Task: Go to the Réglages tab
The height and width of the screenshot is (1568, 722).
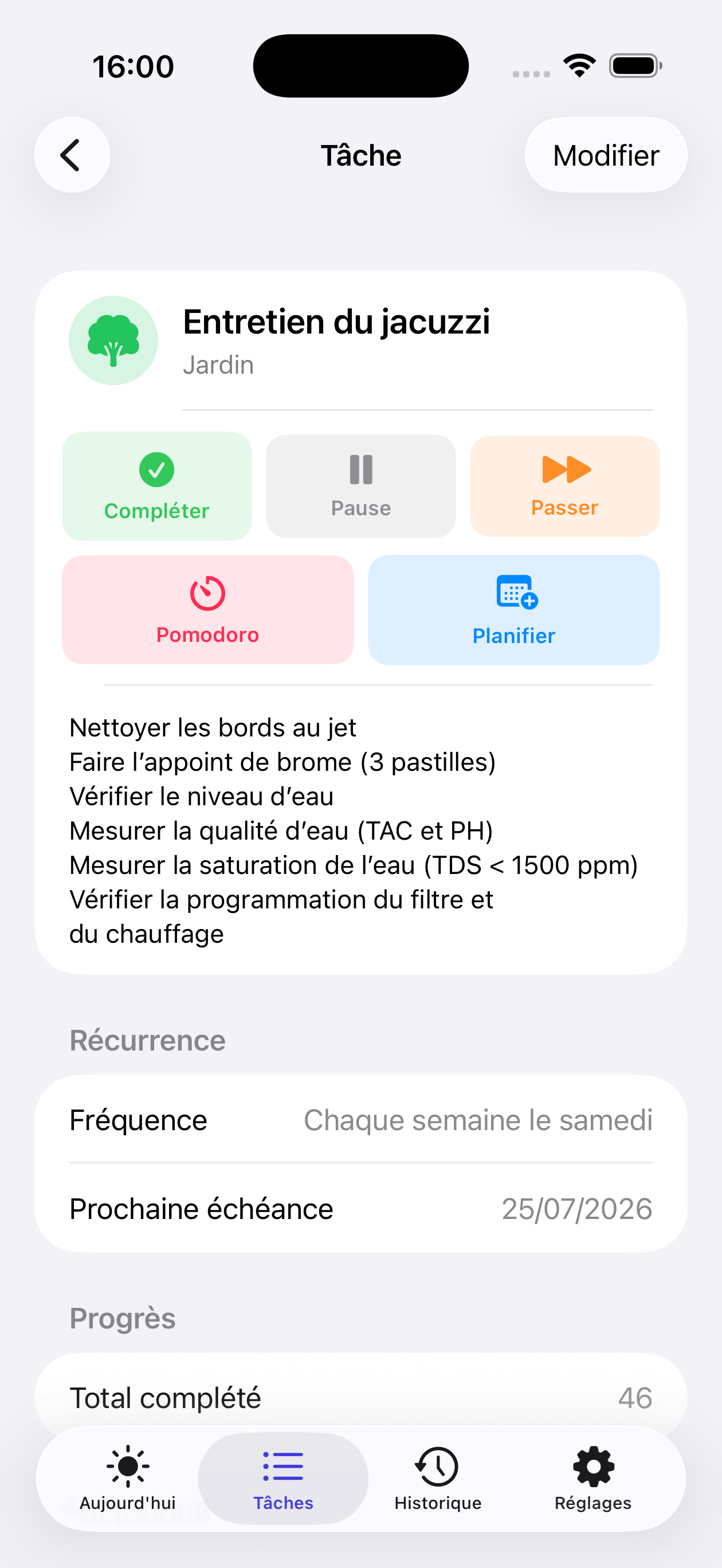Action: (593, 1478)
